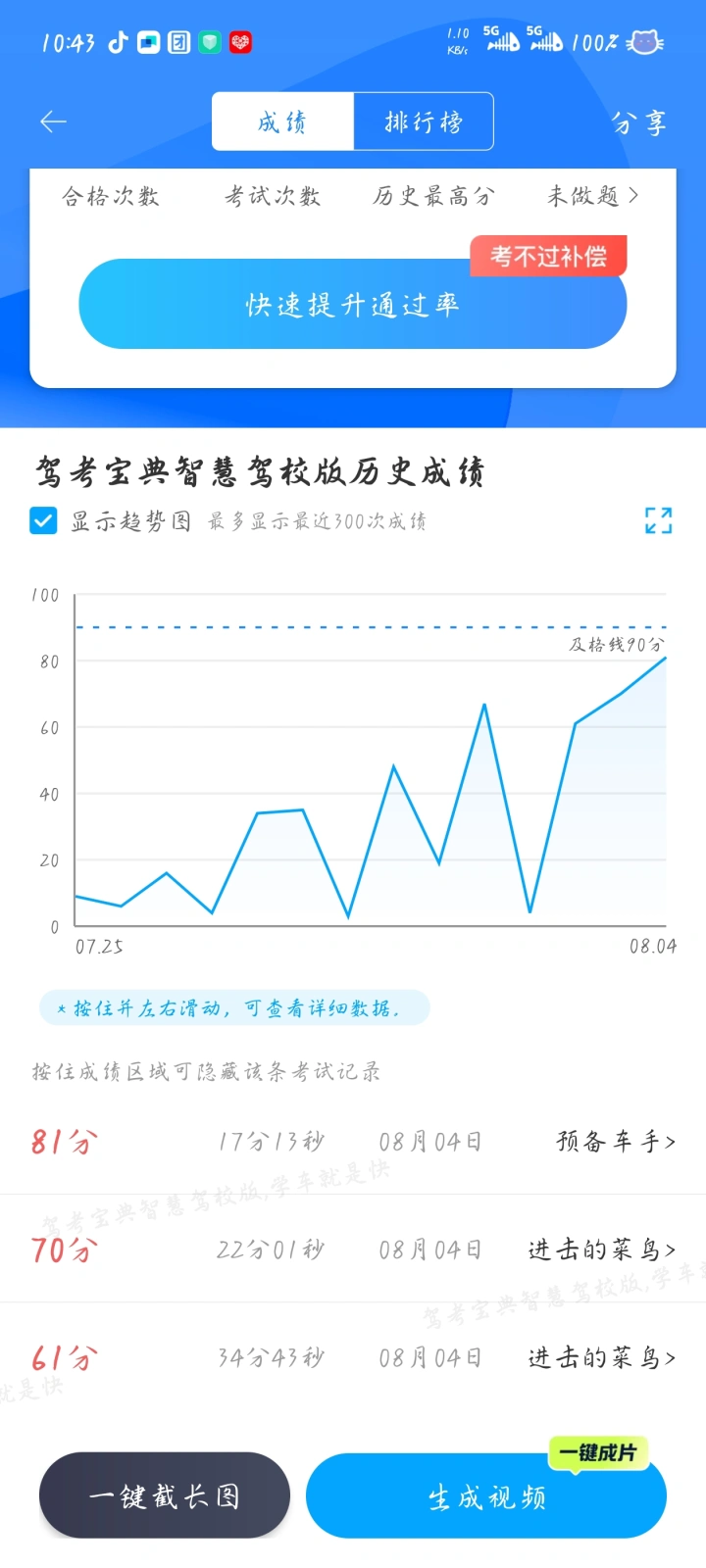Screen dimensions: 706x1568
Task: Open 未做题 unanswered questions
Action: tap(593, 196)
